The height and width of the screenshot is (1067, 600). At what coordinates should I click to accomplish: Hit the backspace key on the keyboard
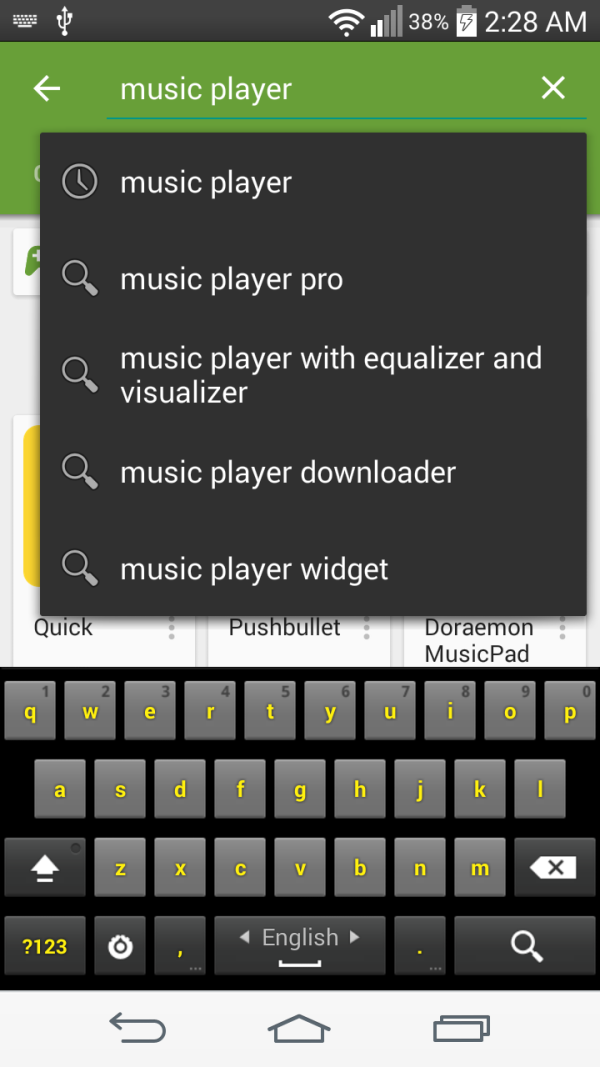554,867
